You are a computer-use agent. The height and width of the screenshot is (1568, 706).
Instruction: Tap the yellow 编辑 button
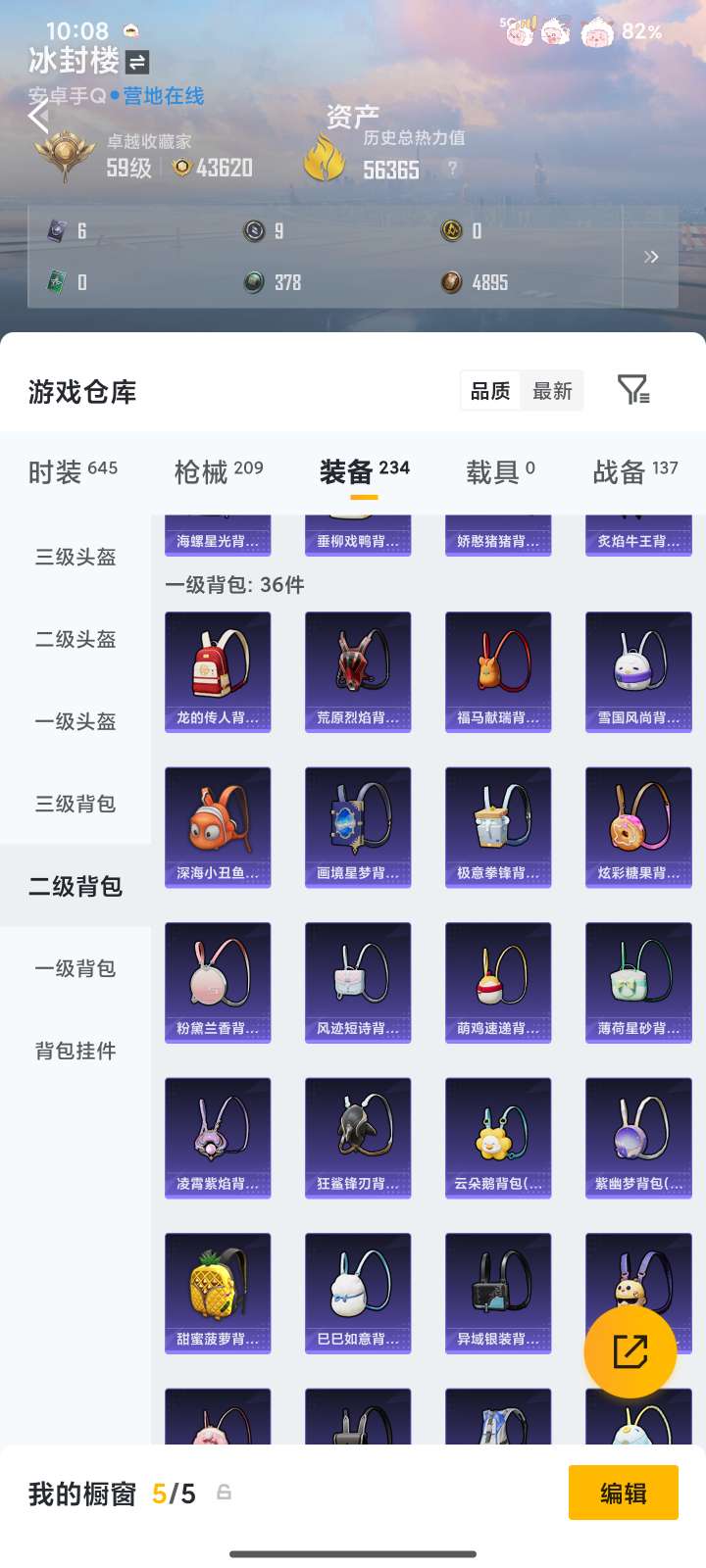click(x=624, y=1493)
